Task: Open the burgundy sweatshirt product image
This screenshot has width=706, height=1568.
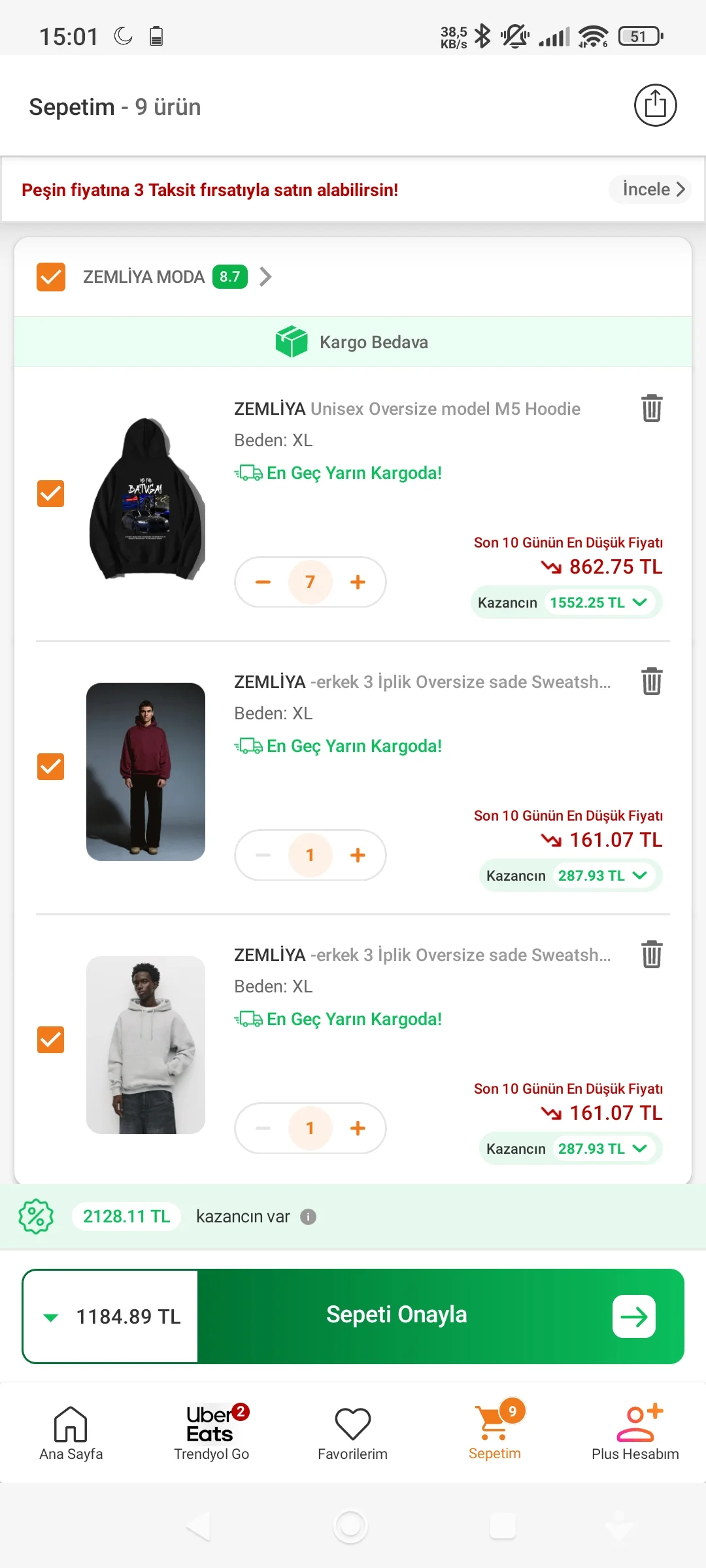Action: [x=146, y=772]
